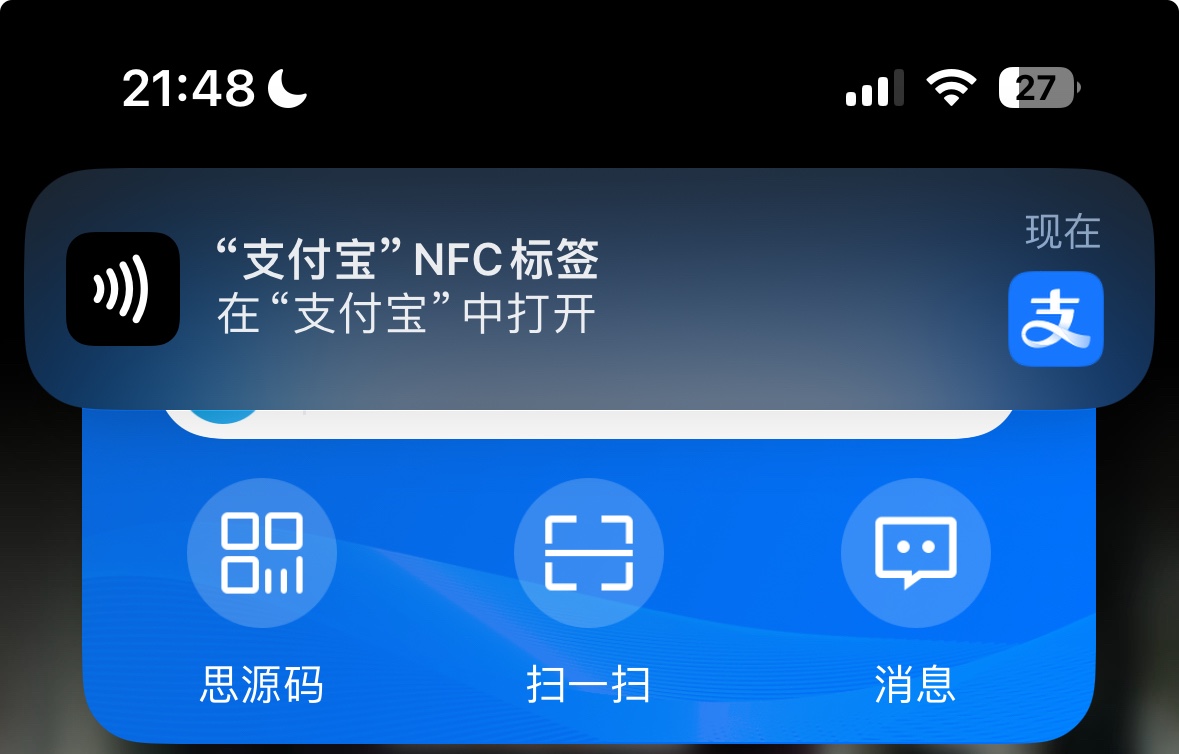Image resolution: width=1179 pixels, height=754 pixels.
Task: Open 消息 messages
Action: pyautogui.click(x=915, y=552)
